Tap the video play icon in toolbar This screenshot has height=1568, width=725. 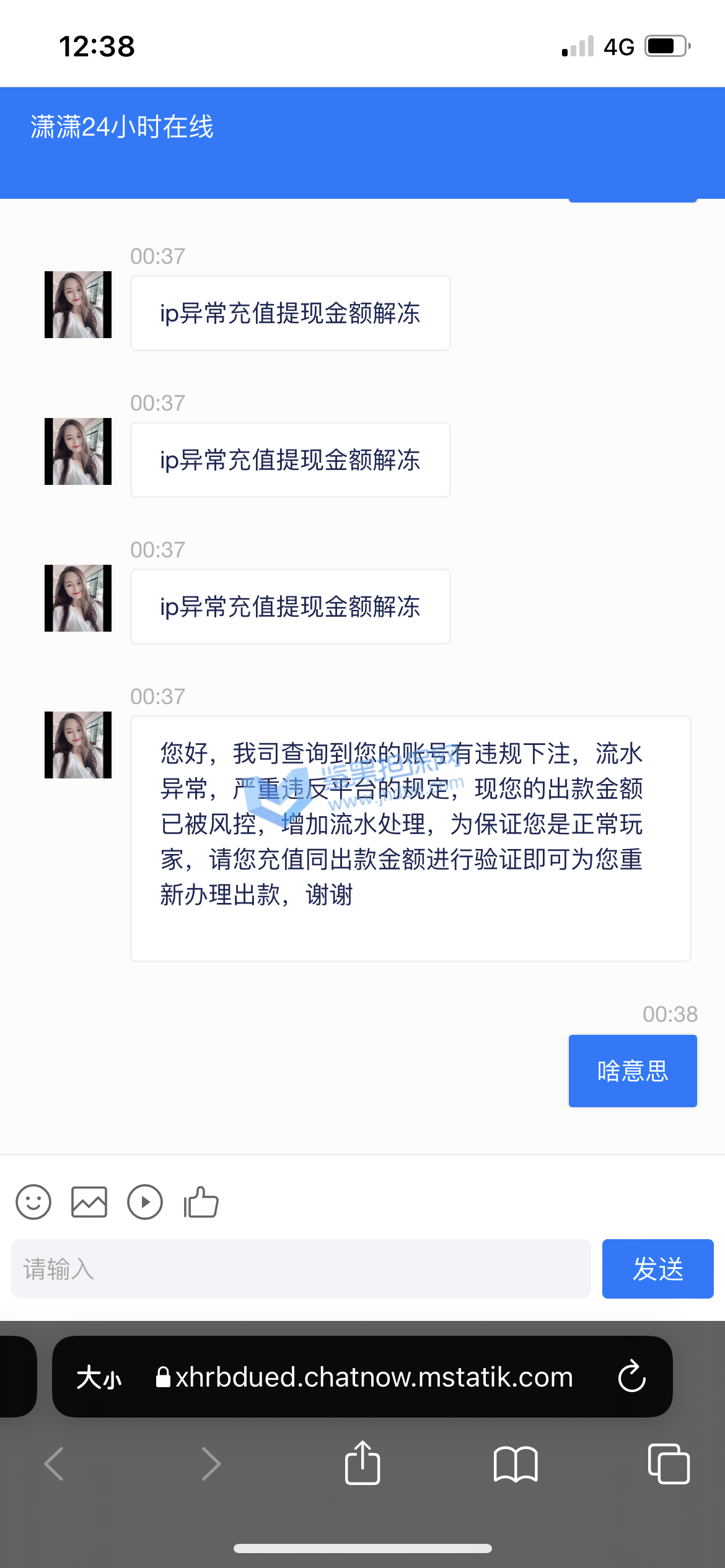145,1203
